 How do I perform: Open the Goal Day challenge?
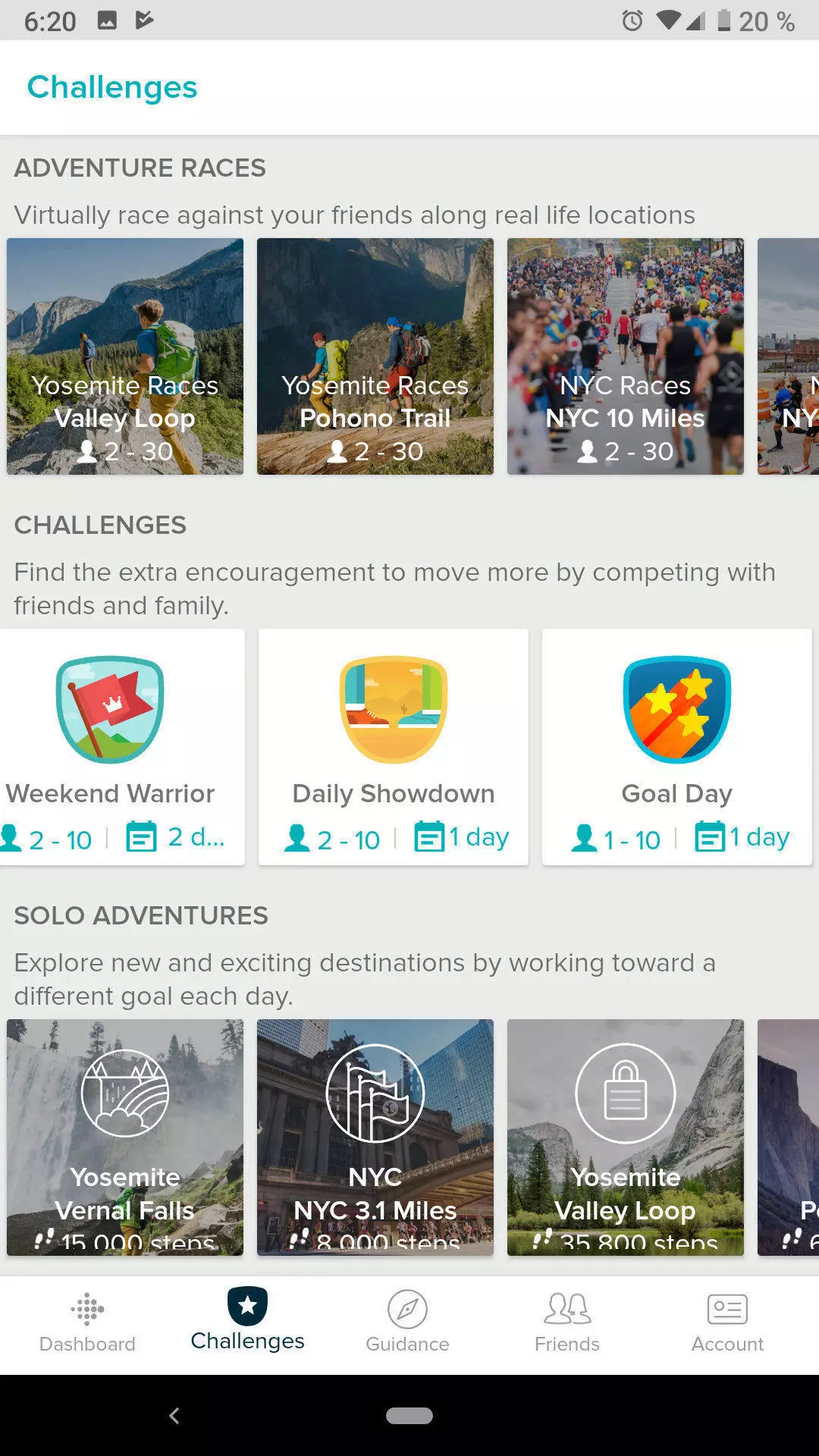(677, 747)
